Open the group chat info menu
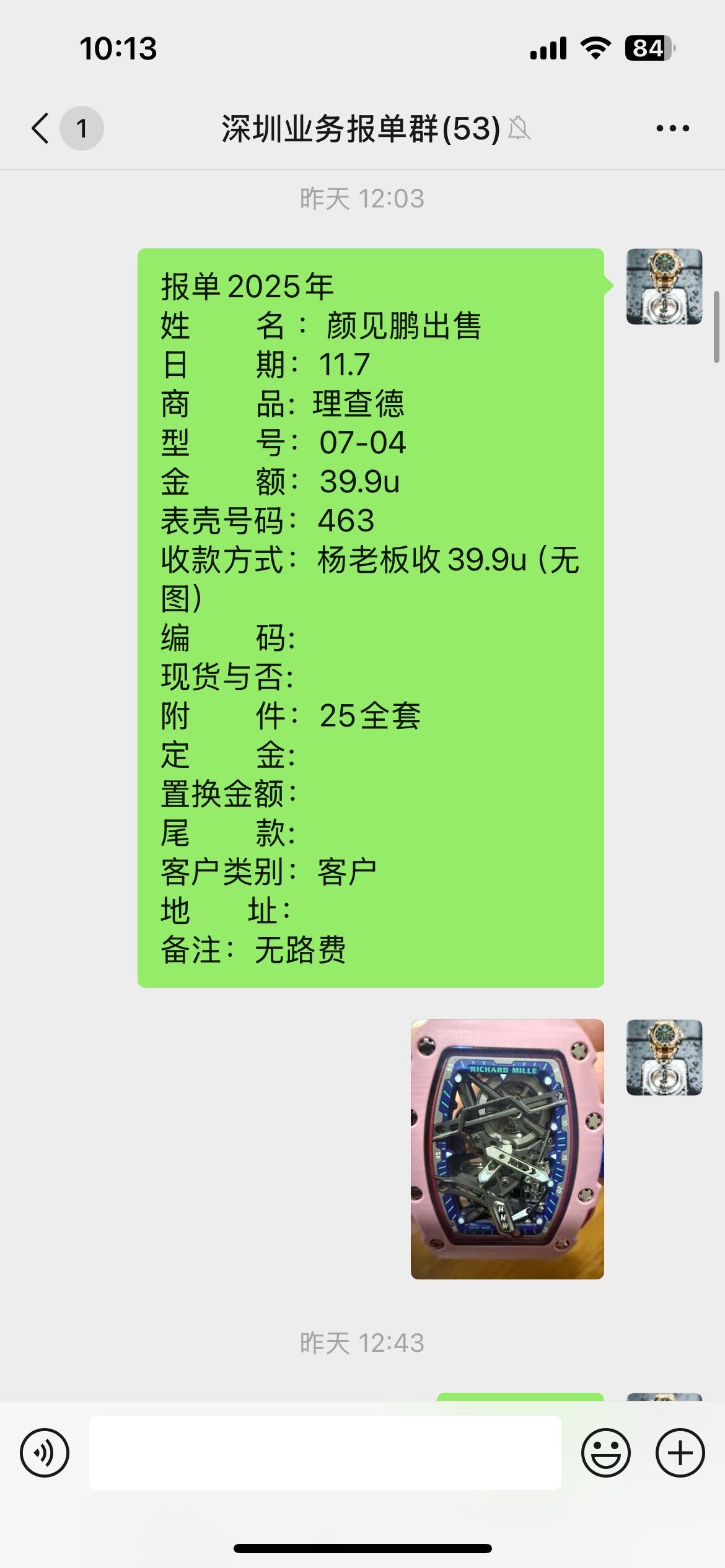 (x=672, y=129)
